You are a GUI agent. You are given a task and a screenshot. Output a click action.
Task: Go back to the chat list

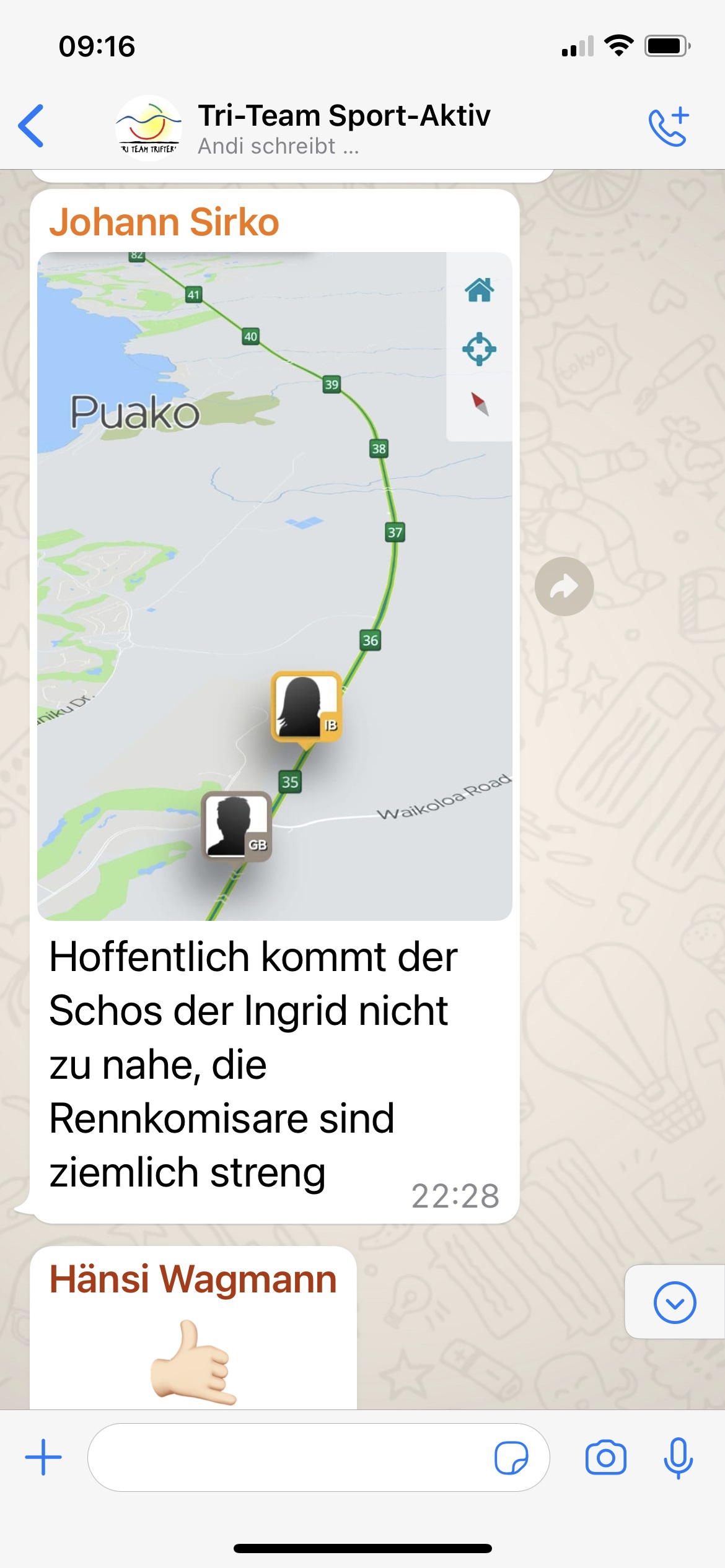coord(31,126)
